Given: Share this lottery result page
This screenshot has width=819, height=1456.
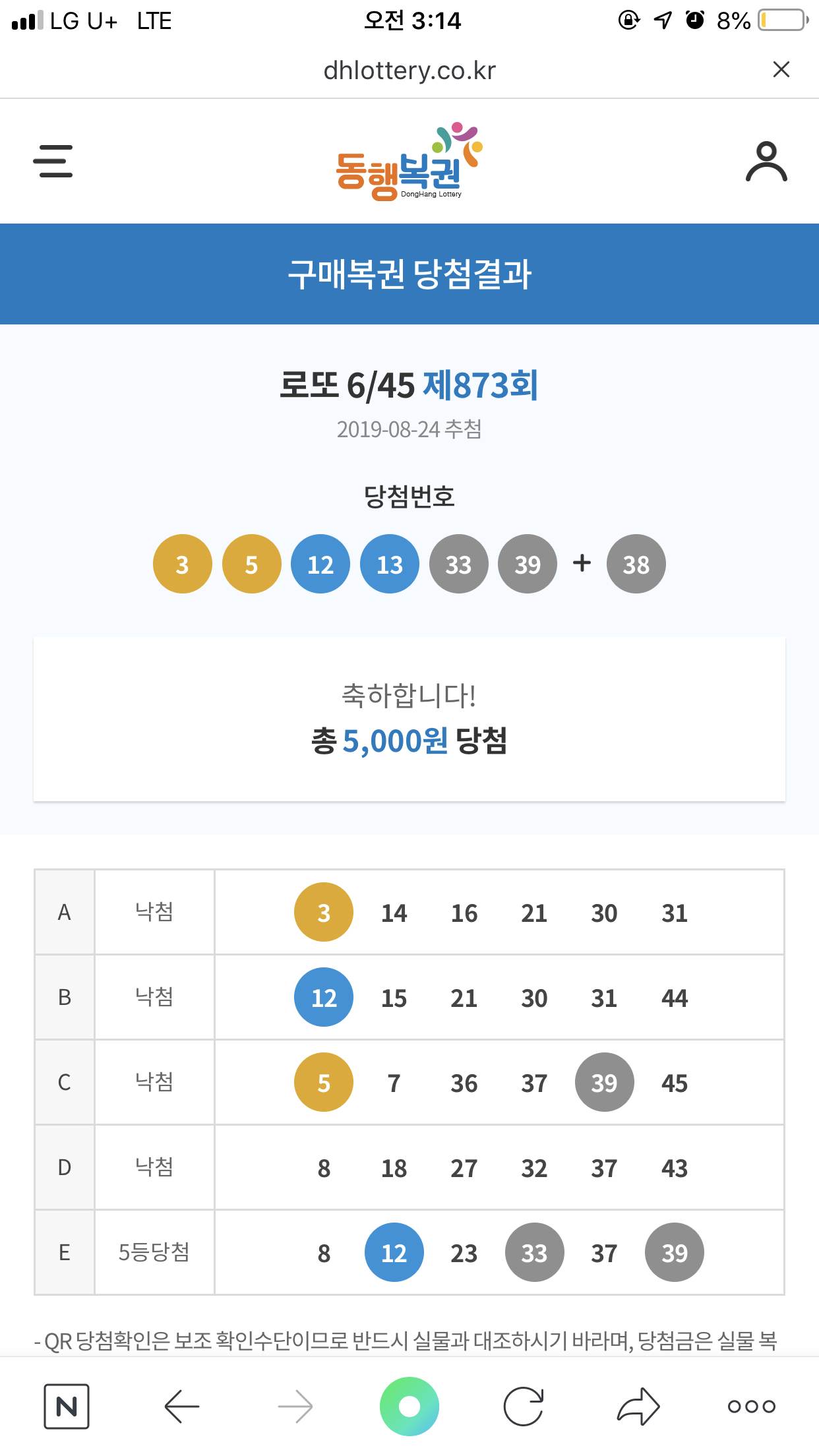Looking at the screenshot, I should [x=638, y=1407].
